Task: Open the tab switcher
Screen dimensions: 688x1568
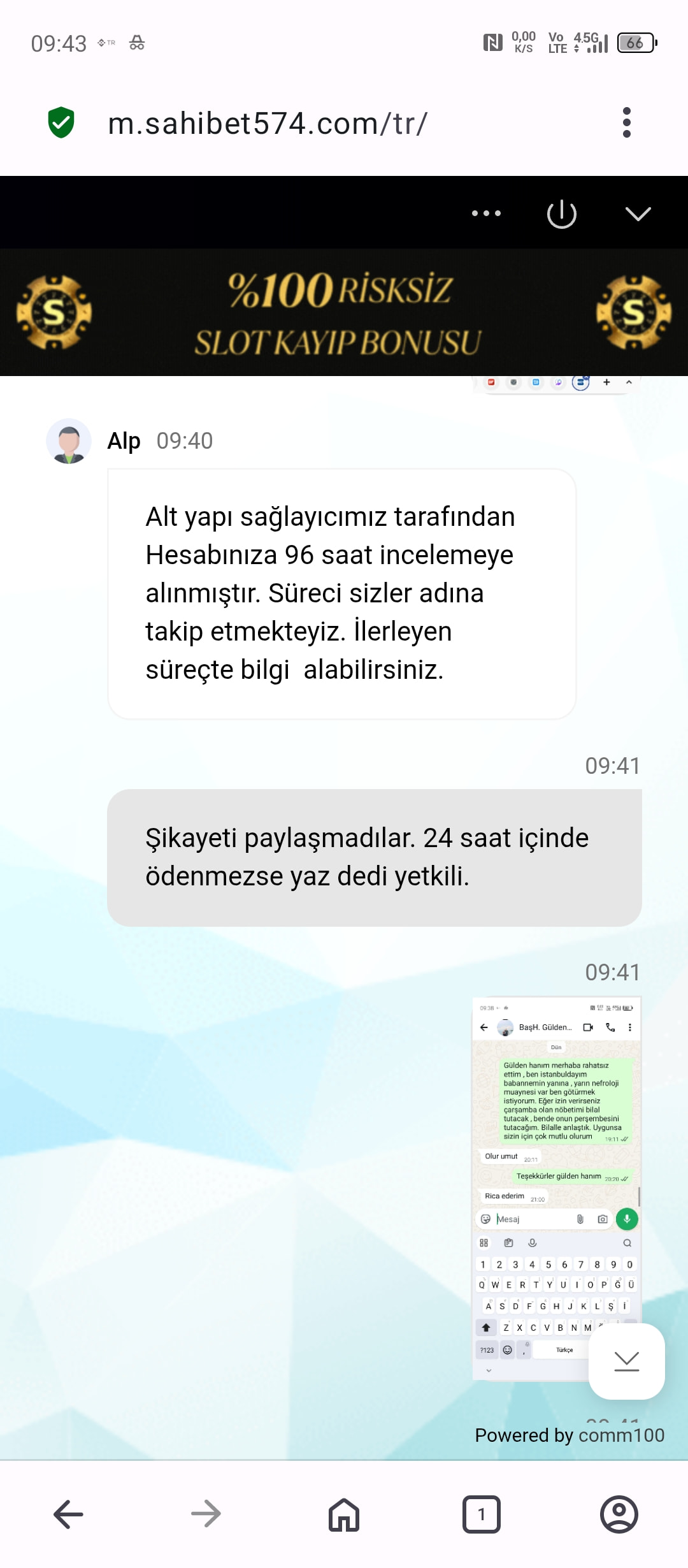Action: point(482,1514)
